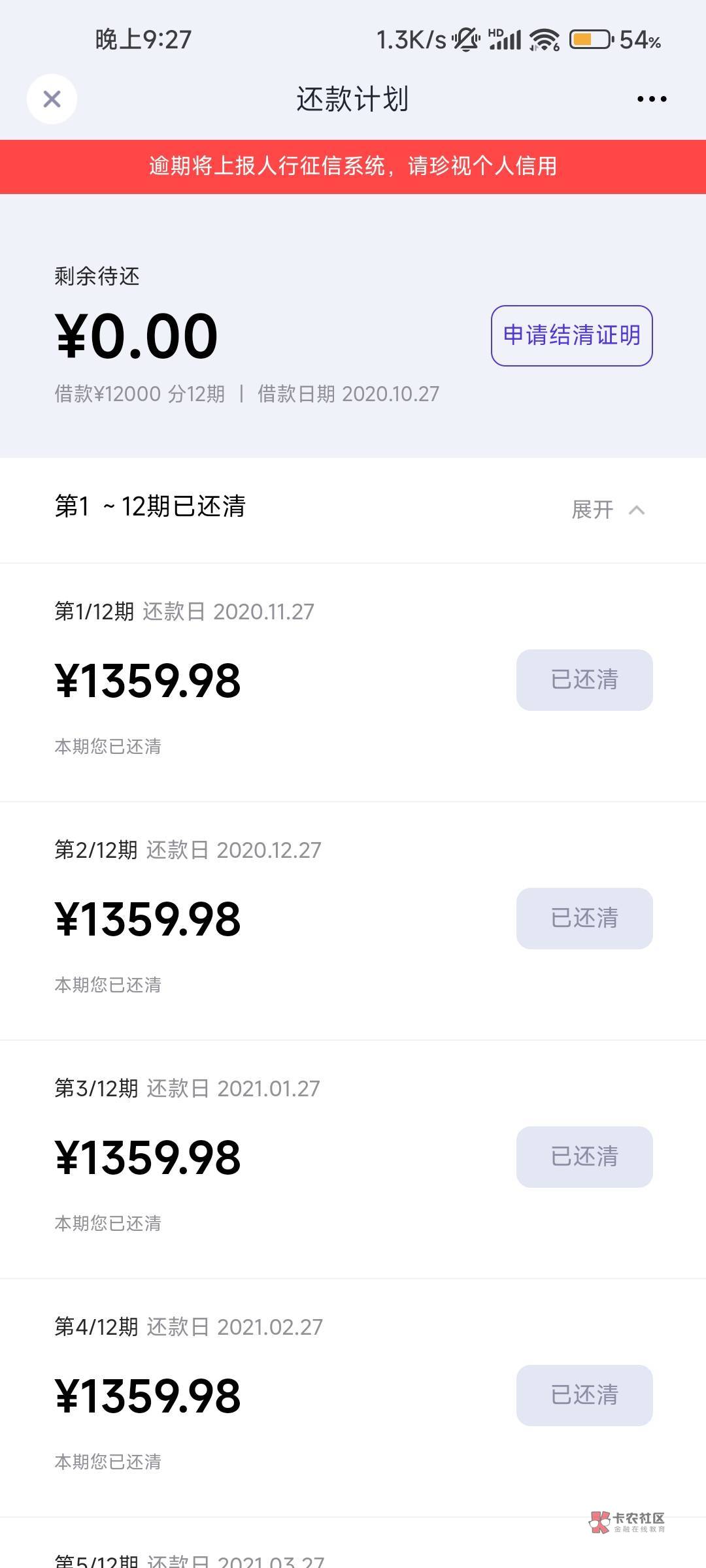
Task: Toggle the 展开 expander for periods 1~12
Action: point(608,510)
